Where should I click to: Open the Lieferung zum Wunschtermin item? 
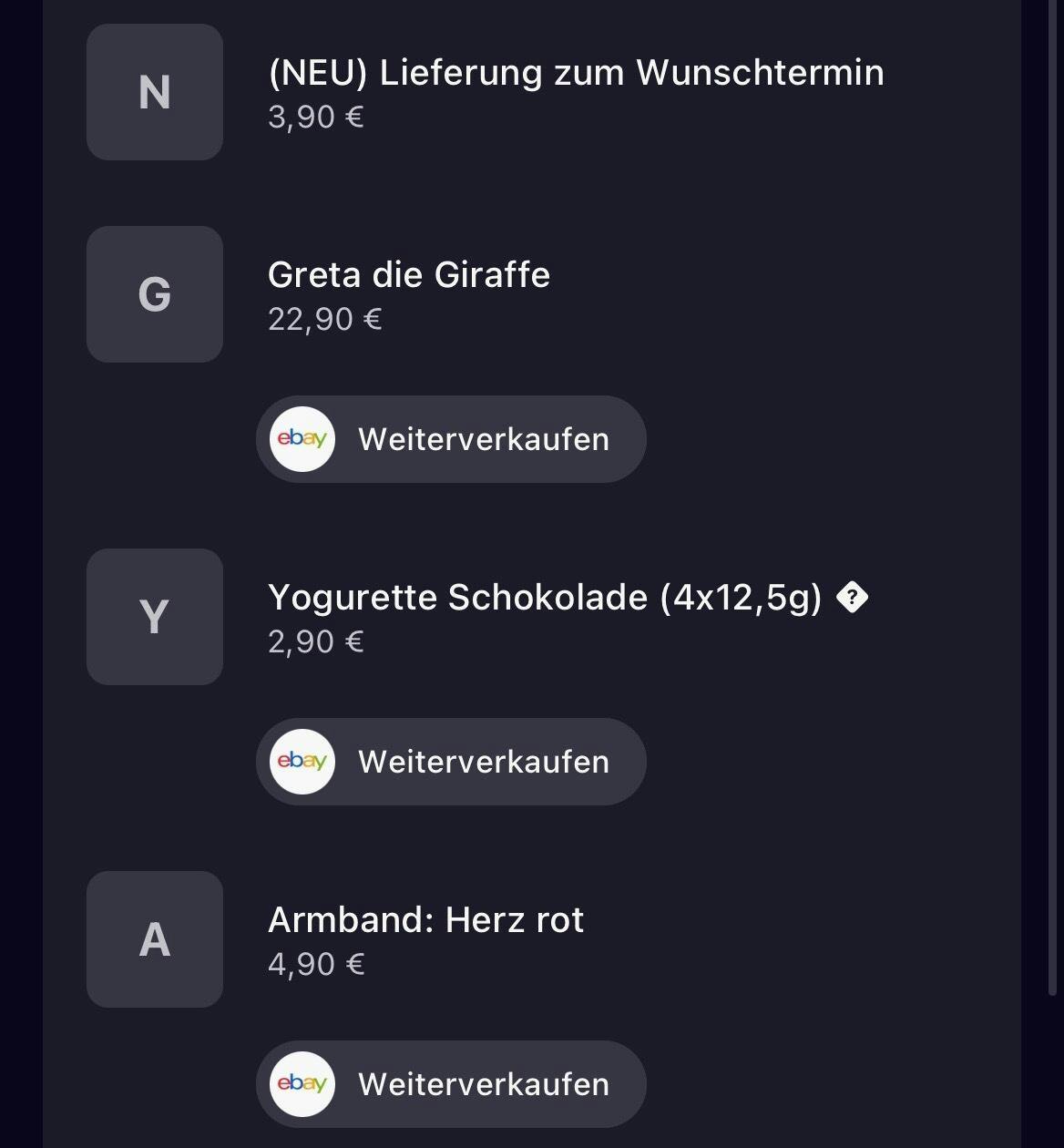pos(575,73)
